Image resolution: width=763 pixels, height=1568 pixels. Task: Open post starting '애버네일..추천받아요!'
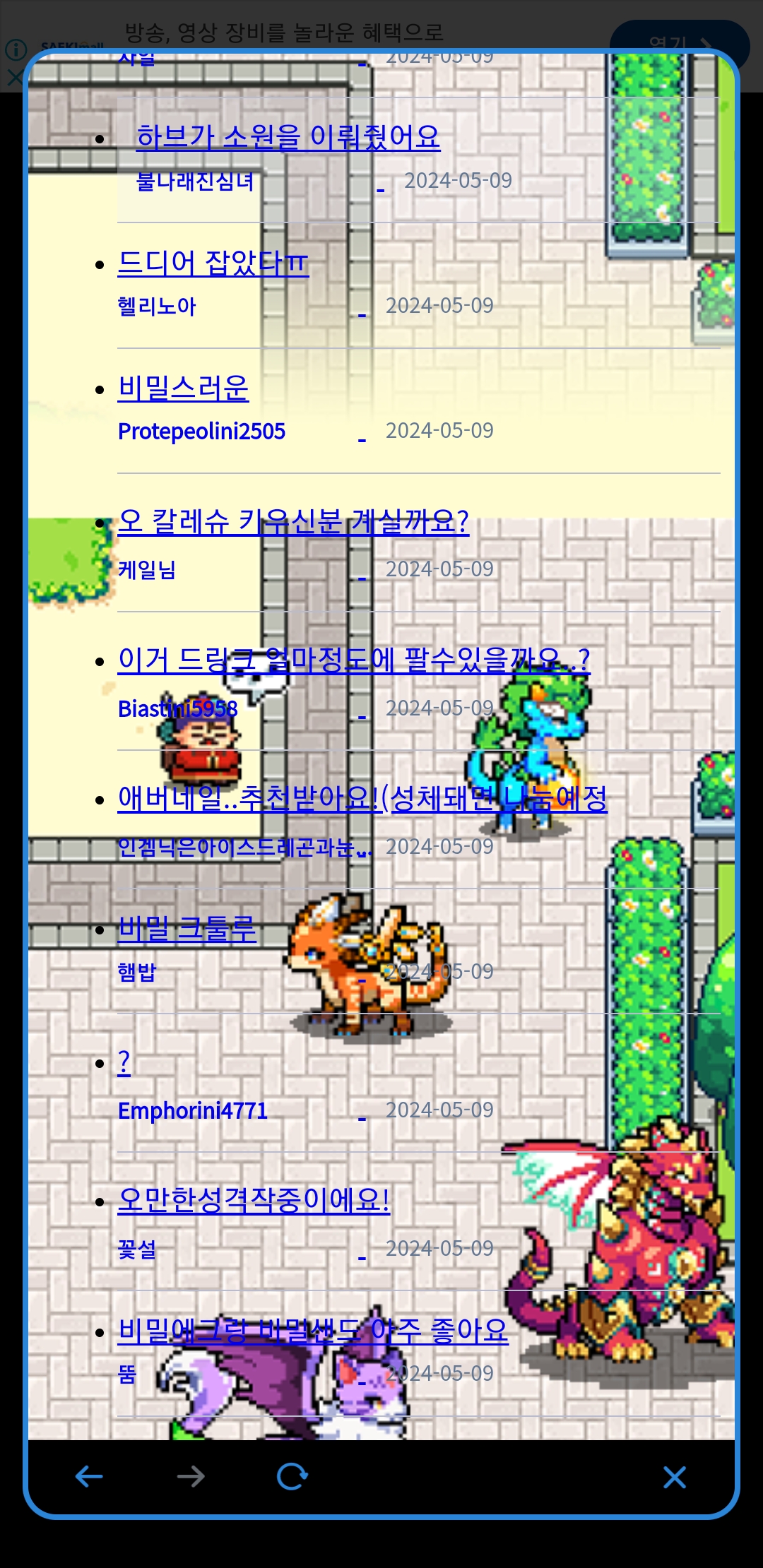point(362,798)
